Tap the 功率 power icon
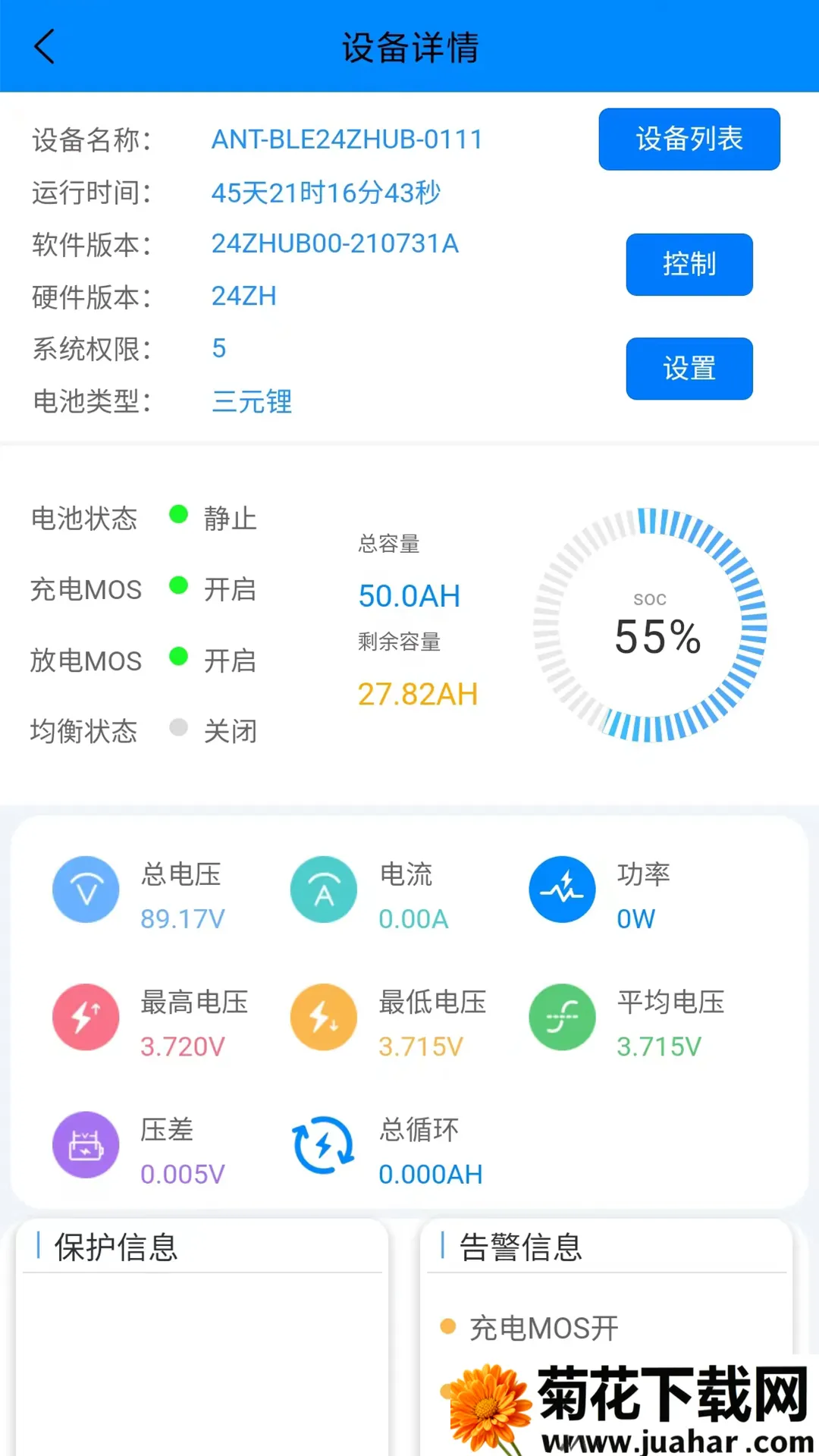Screen dimensions: 819x1456 561,890
